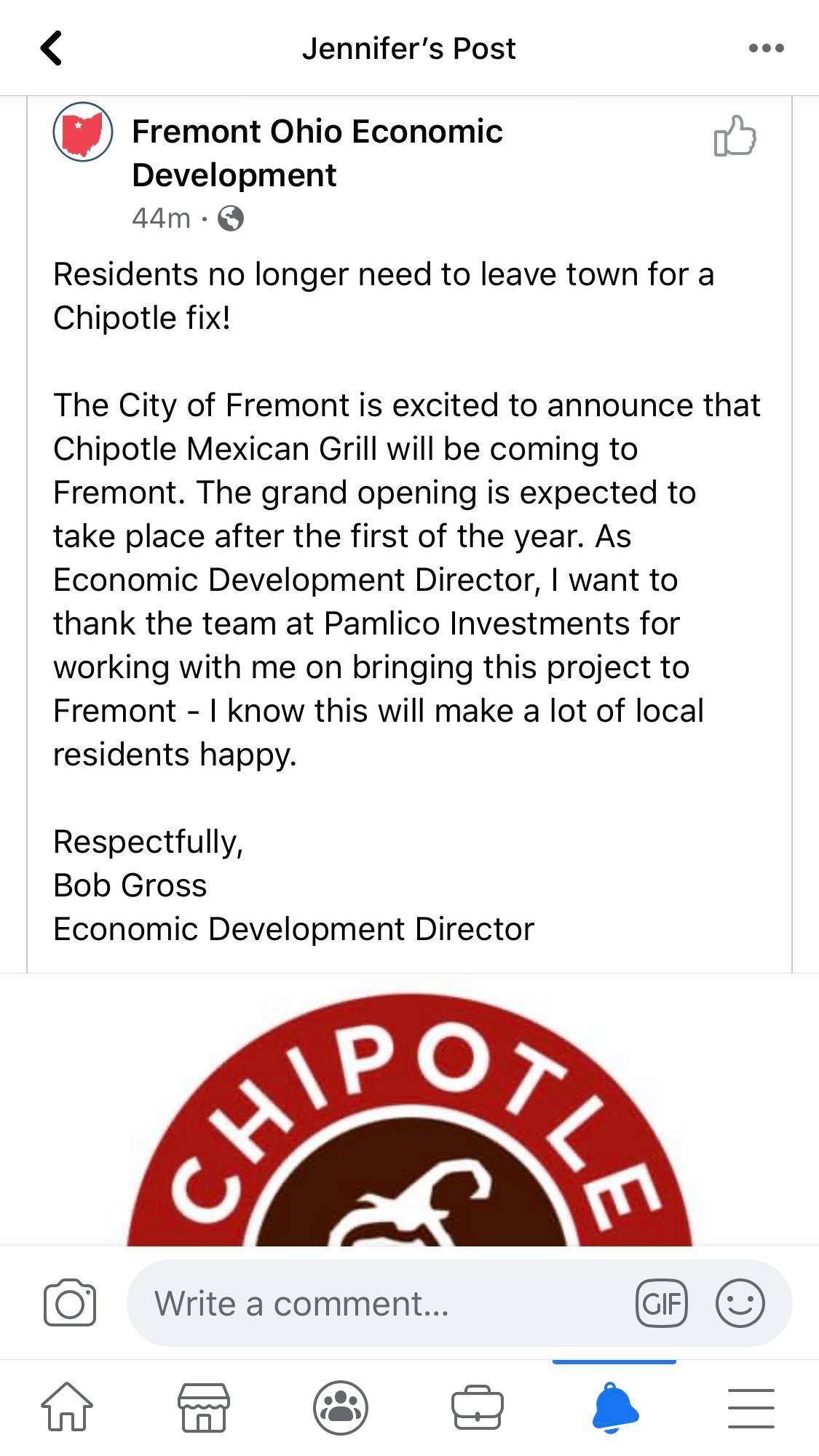
Task: Add a GIF to the comment
Action: pos(661,1303)
